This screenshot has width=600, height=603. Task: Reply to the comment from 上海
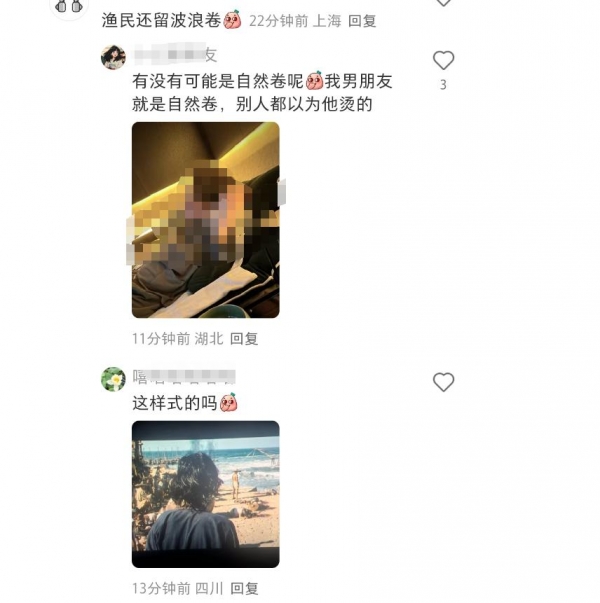(362, 20)
